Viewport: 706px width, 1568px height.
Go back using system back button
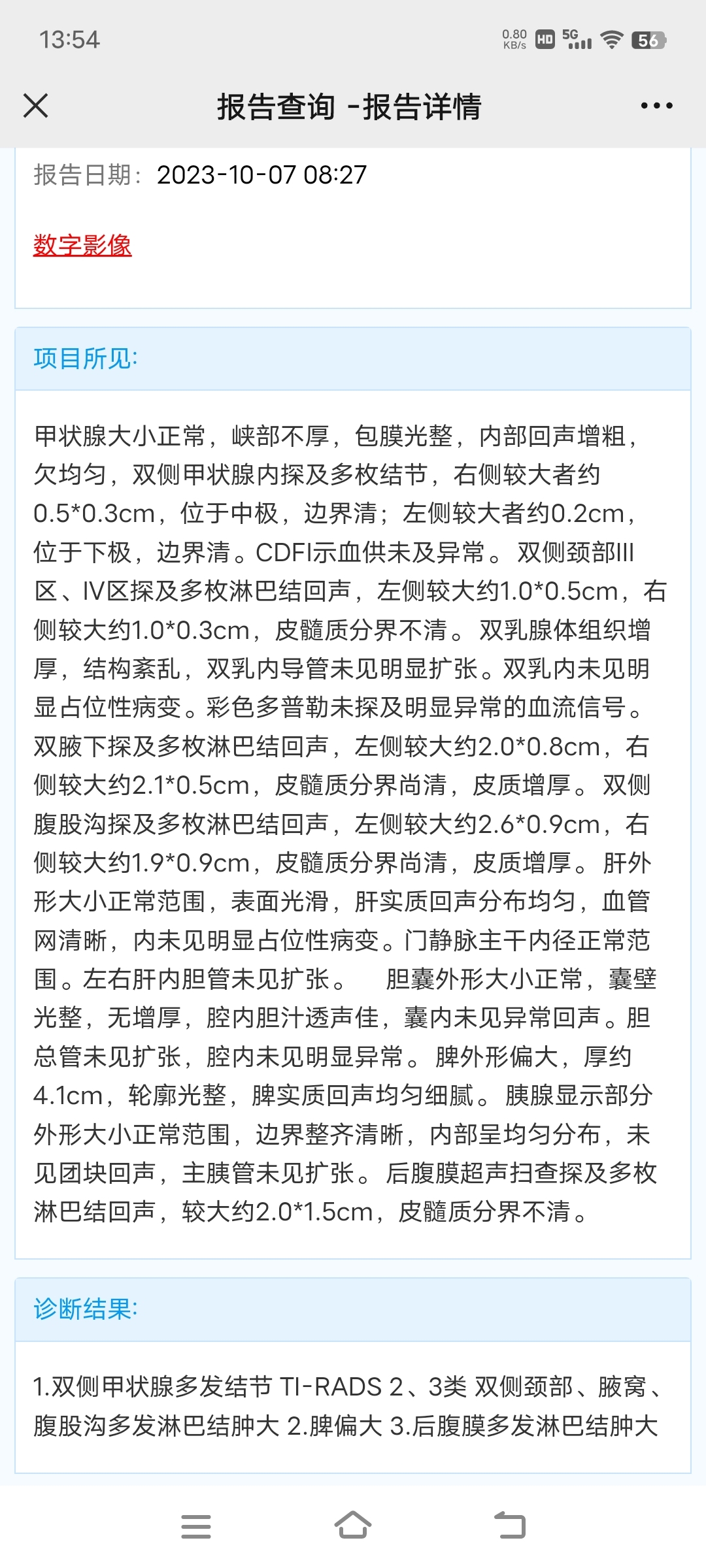click(510, 1526)
